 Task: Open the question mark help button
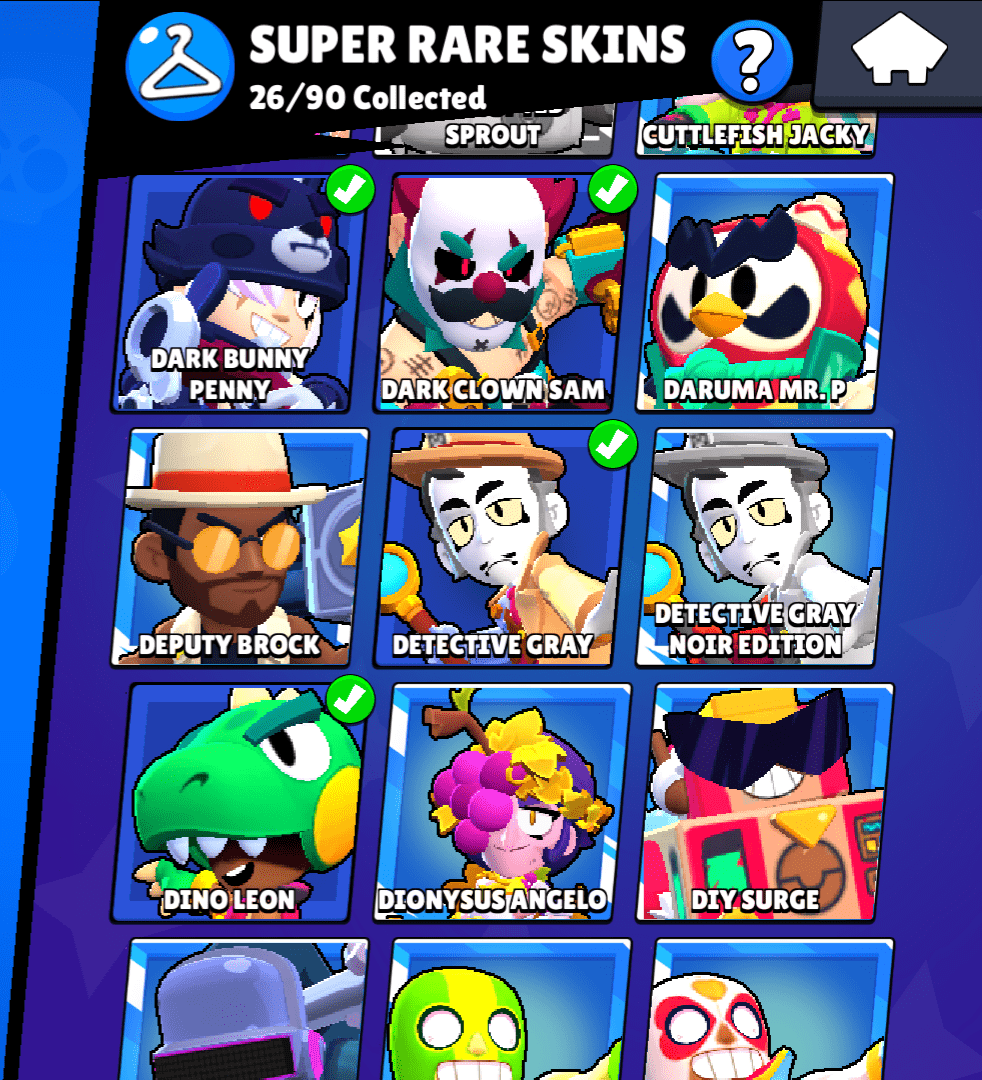pyautogui.click(x=751, y=61)
